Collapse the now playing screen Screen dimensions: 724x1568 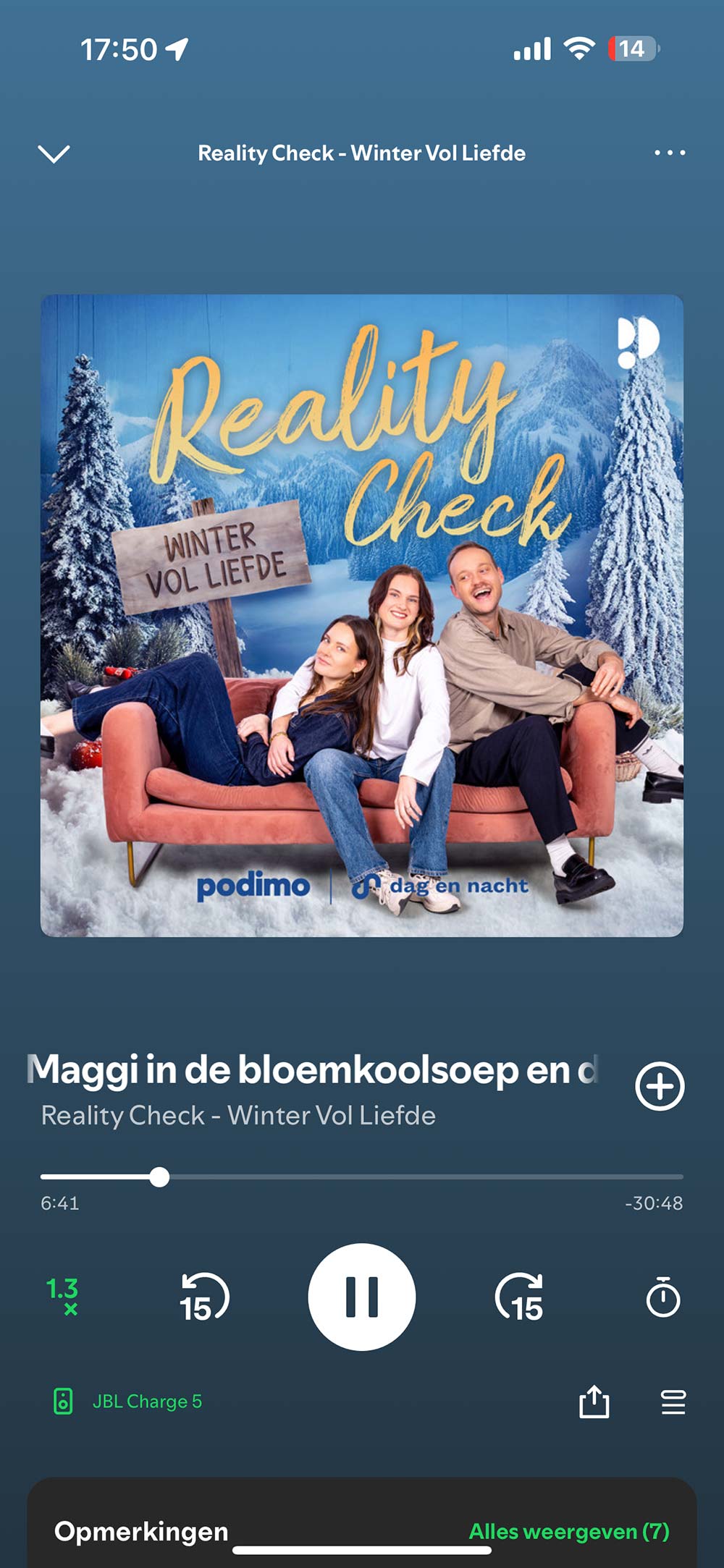coord(54,153)
